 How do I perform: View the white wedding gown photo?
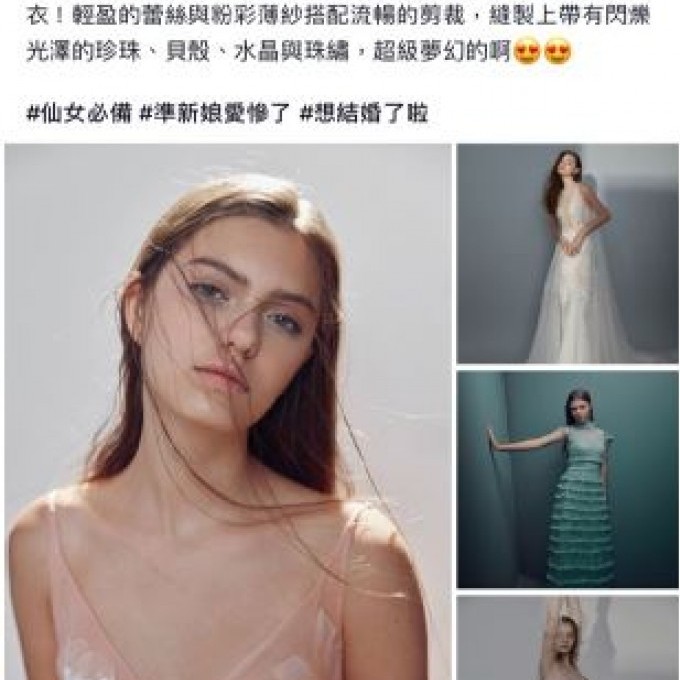(x=567, y=254)
